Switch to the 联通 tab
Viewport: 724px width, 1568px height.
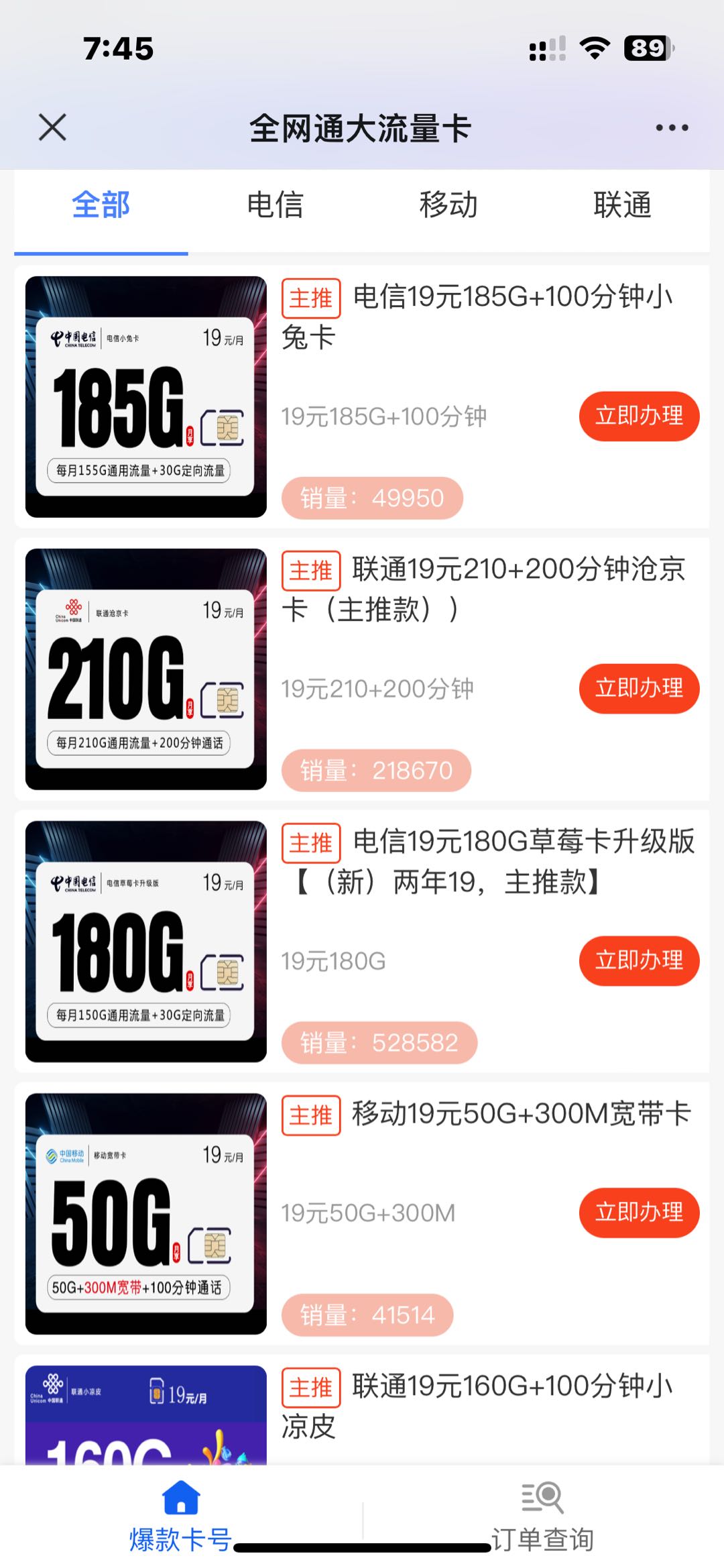click(x=622, y=205)
